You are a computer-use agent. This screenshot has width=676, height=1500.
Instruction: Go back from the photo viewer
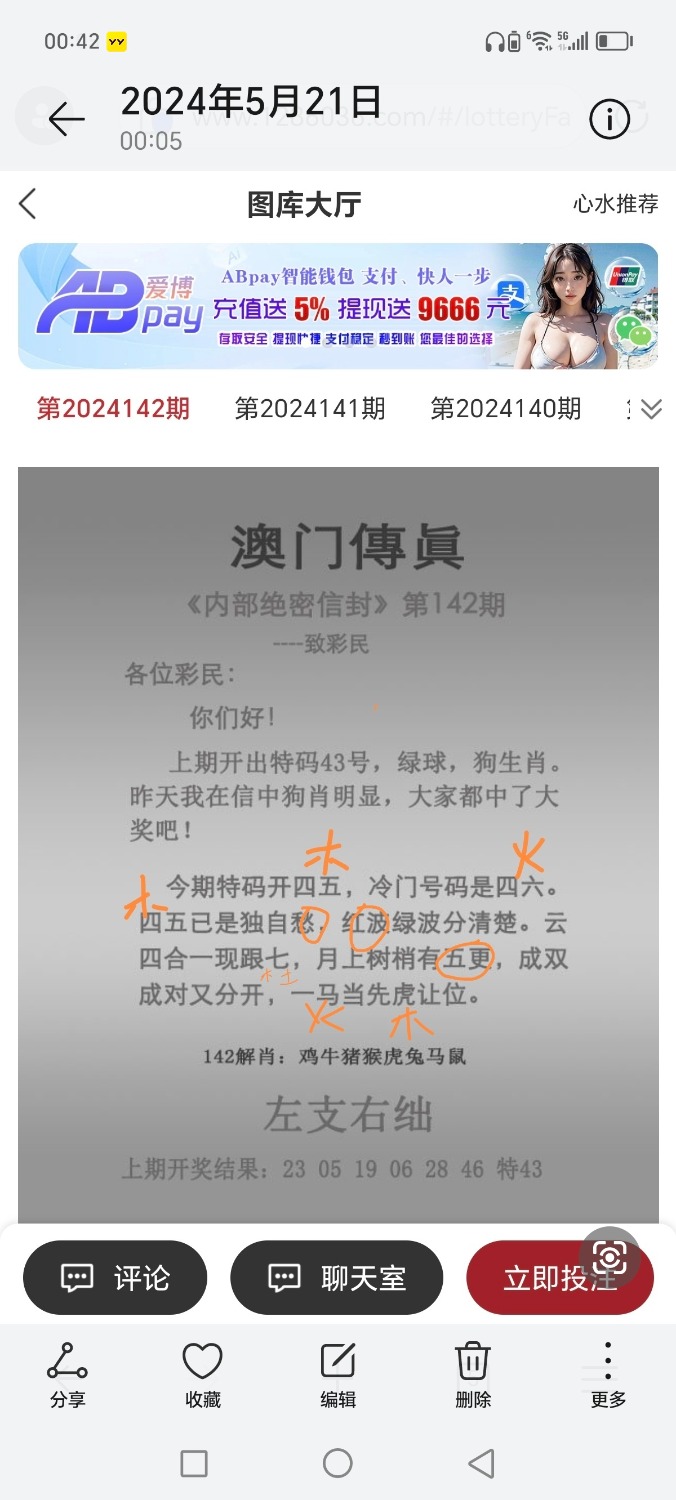pos(66,120)
